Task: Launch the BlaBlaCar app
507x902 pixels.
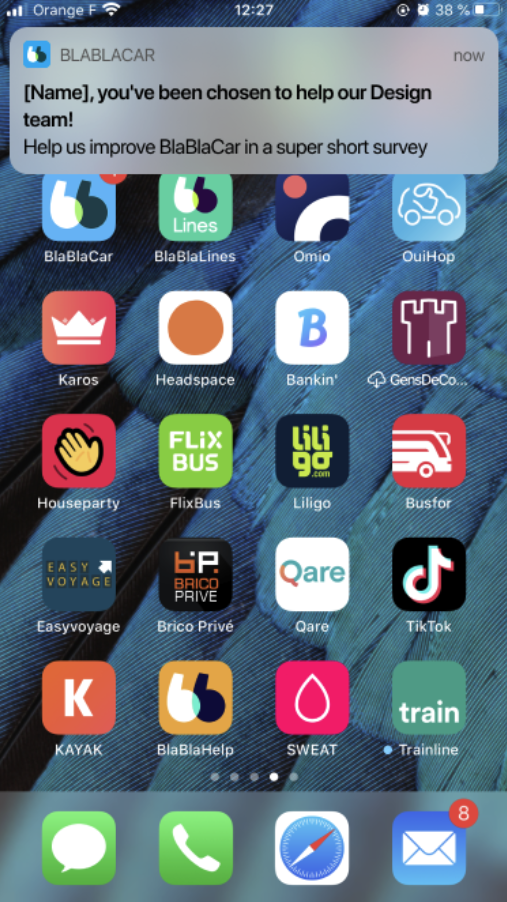Action: [79, 207]
